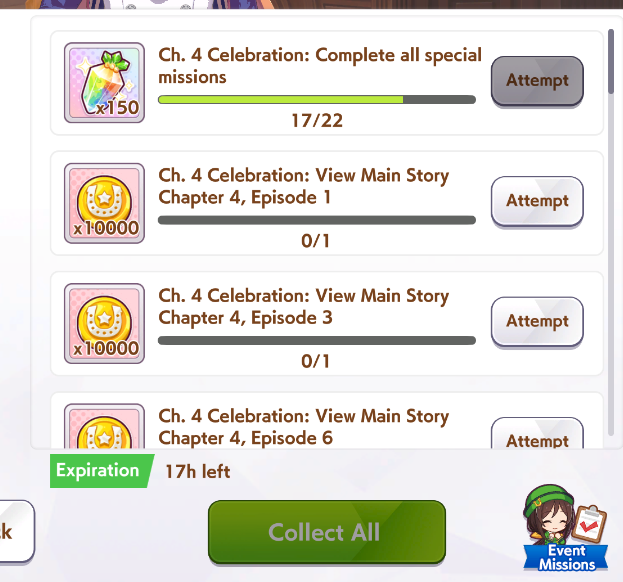Tap the 150 carat reward icon
Image resolution: width=623 pixels, height=582 pixels.
tap(103, 83)
